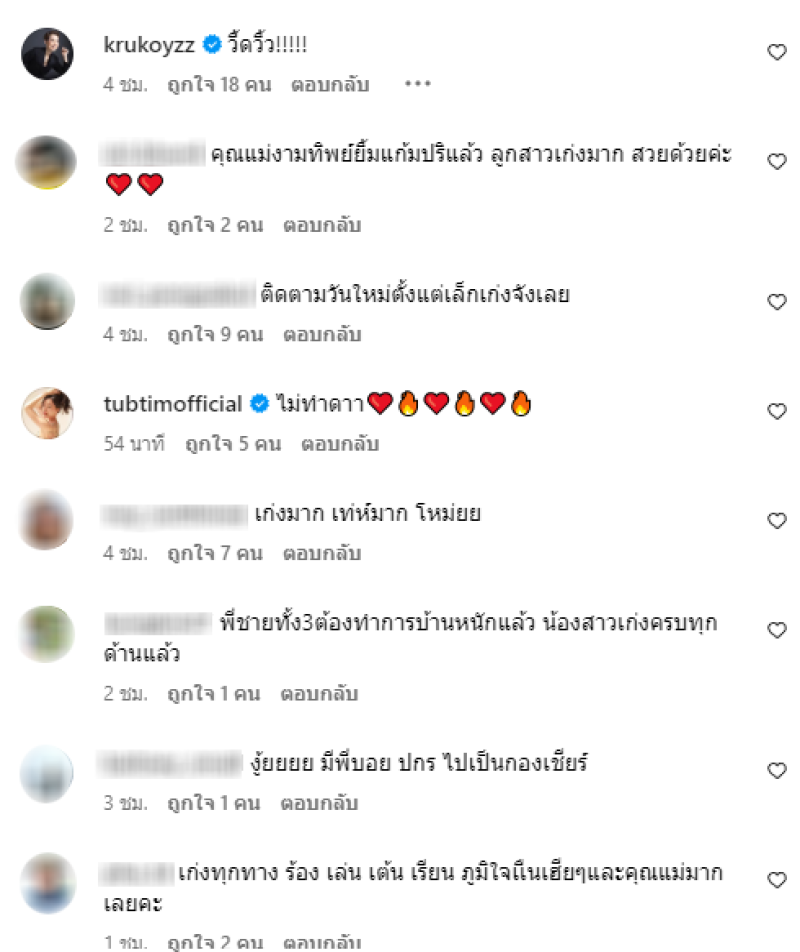Like the comment starting 'เก่งทุกทาง'
800x952 pixels.
point(776,880)
